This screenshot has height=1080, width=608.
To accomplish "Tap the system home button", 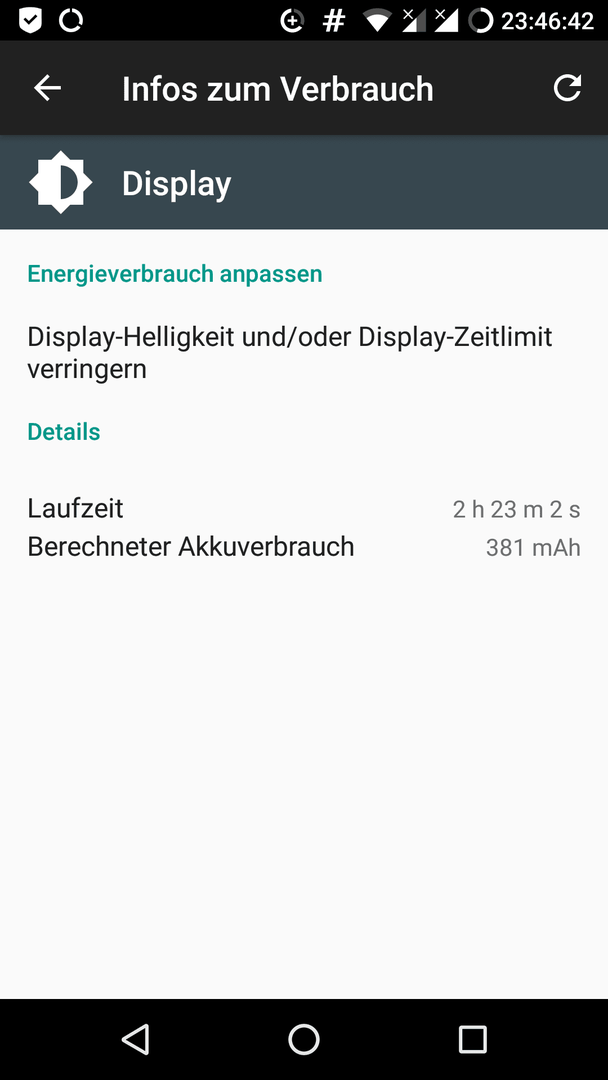I will pyautogui.click(x=304, y=1039).
